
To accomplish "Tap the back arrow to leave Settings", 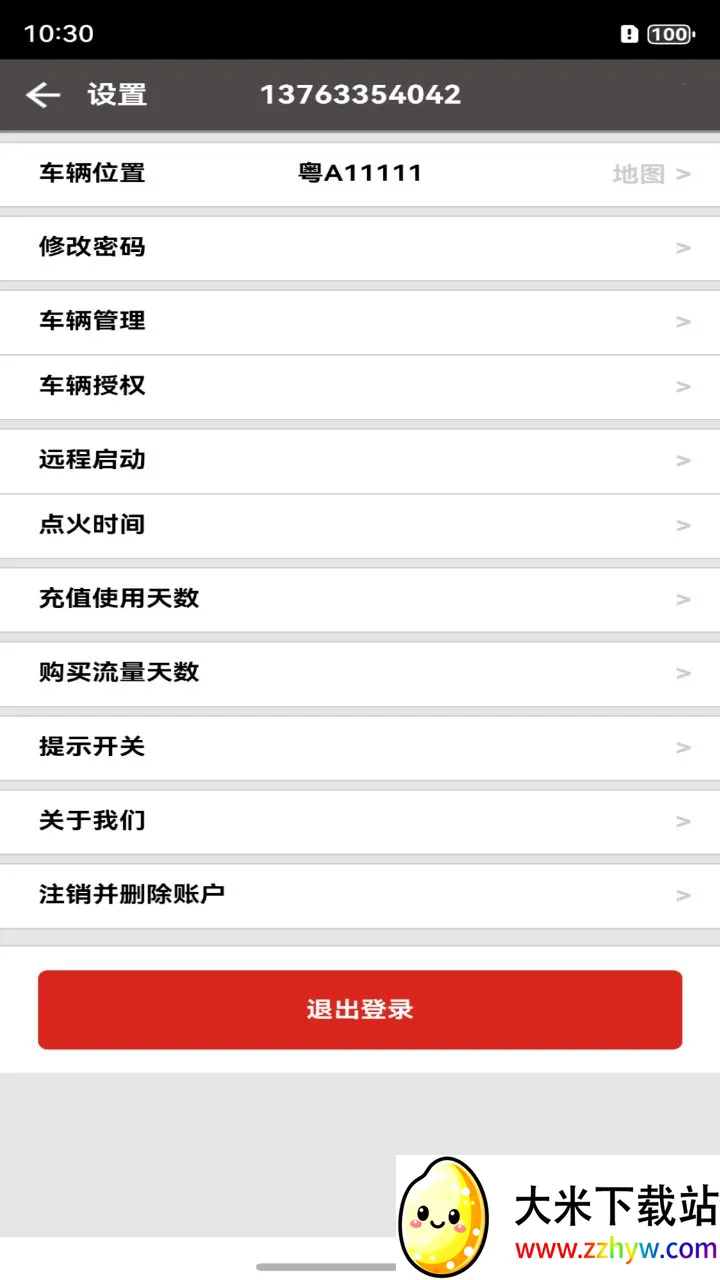I will pyautogui.click(x=42, y=94).
